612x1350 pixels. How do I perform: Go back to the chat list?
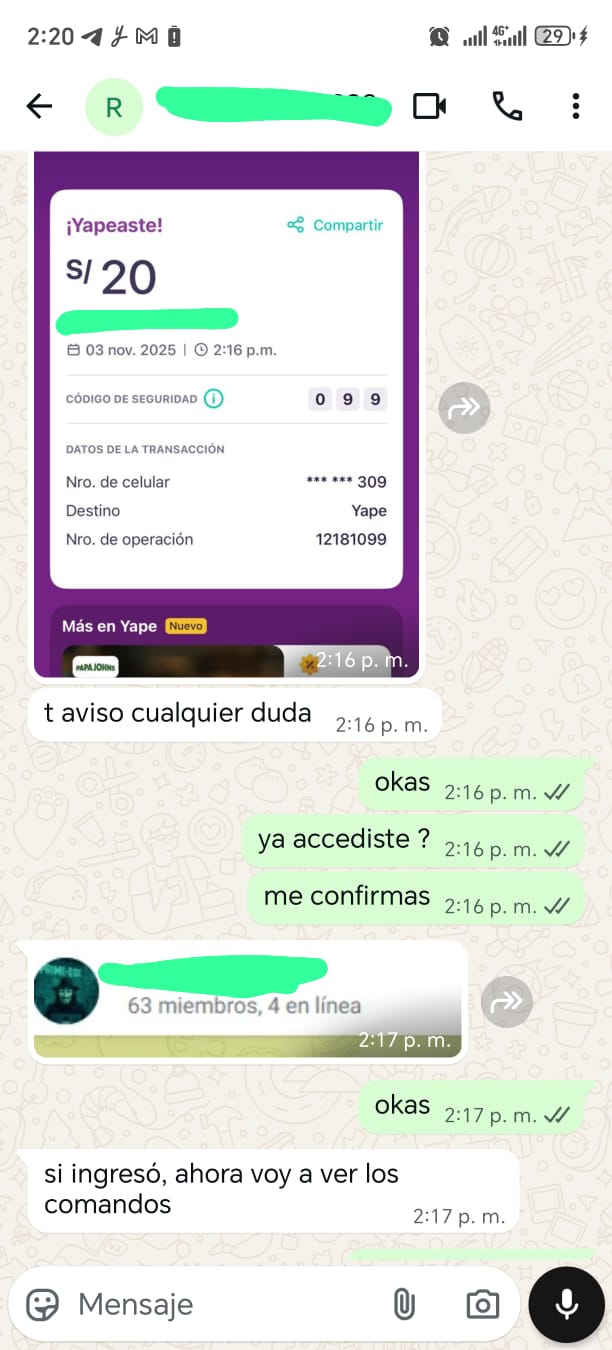point(39,106)
